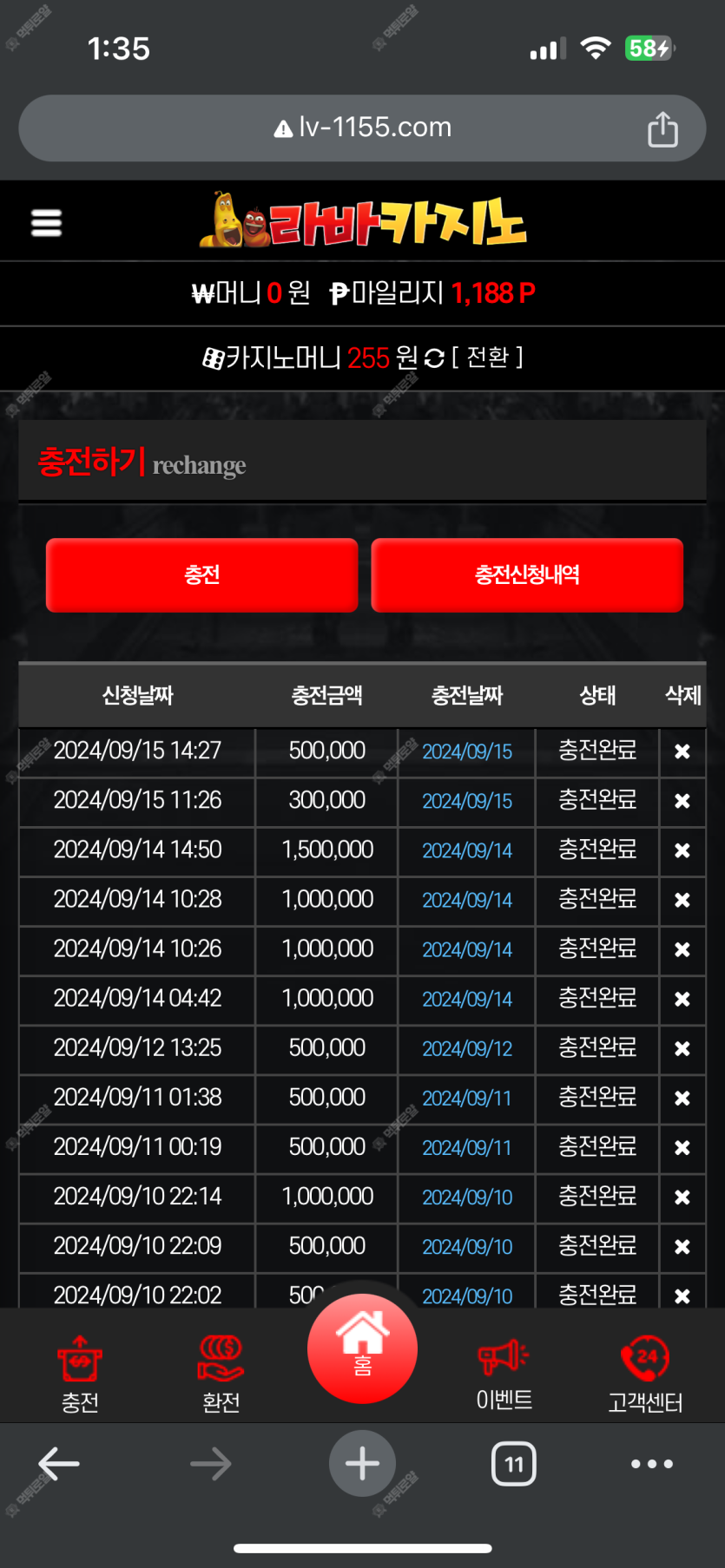The image size is (725, 1568).
Task: Go back in the browser
Action: click(59, 1464)
